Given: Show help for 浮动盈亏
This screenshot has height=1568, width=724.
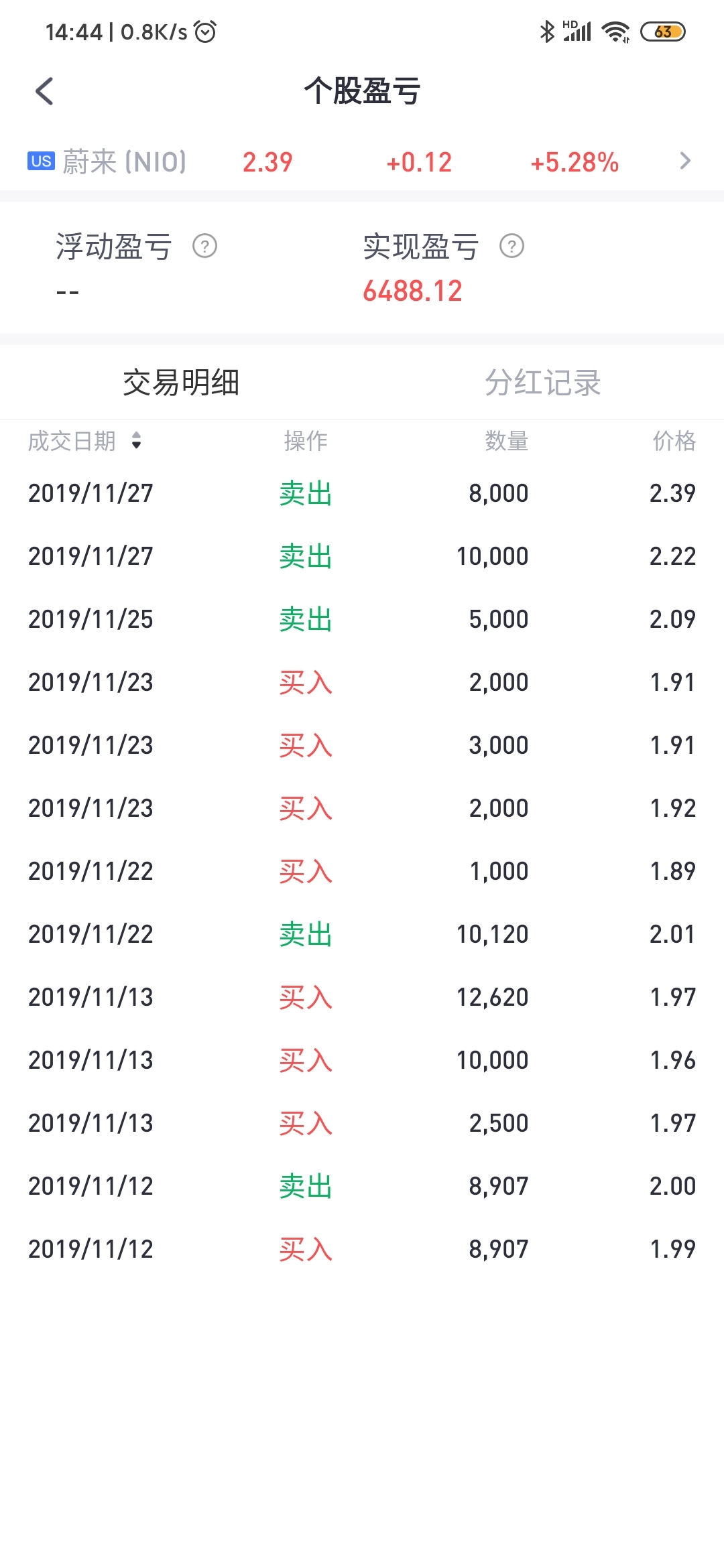Looking at the screenshot, I should pos(204,246).
